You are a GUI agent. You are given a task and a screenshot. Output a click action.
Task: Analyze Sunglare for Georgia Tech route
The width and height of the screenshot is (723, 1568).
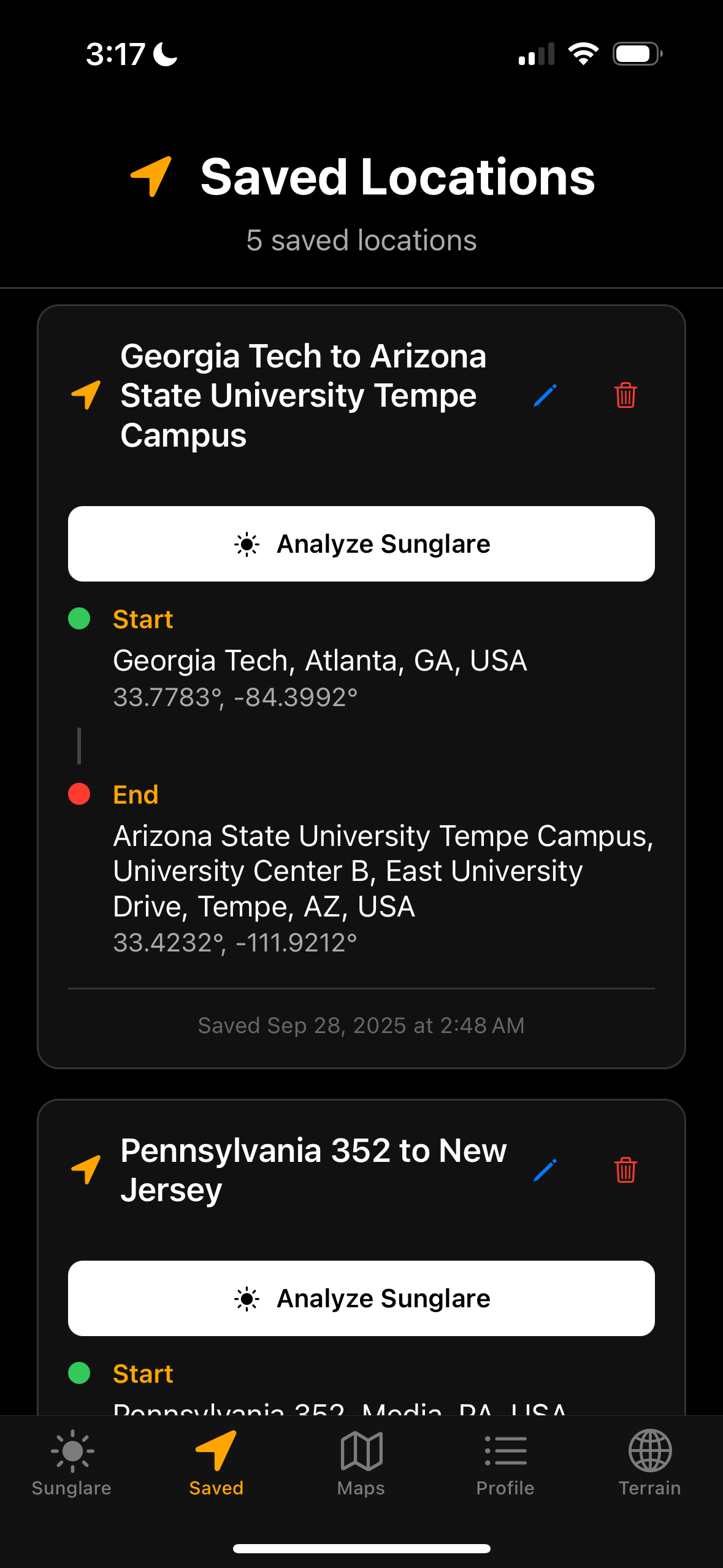pos(361,544)
